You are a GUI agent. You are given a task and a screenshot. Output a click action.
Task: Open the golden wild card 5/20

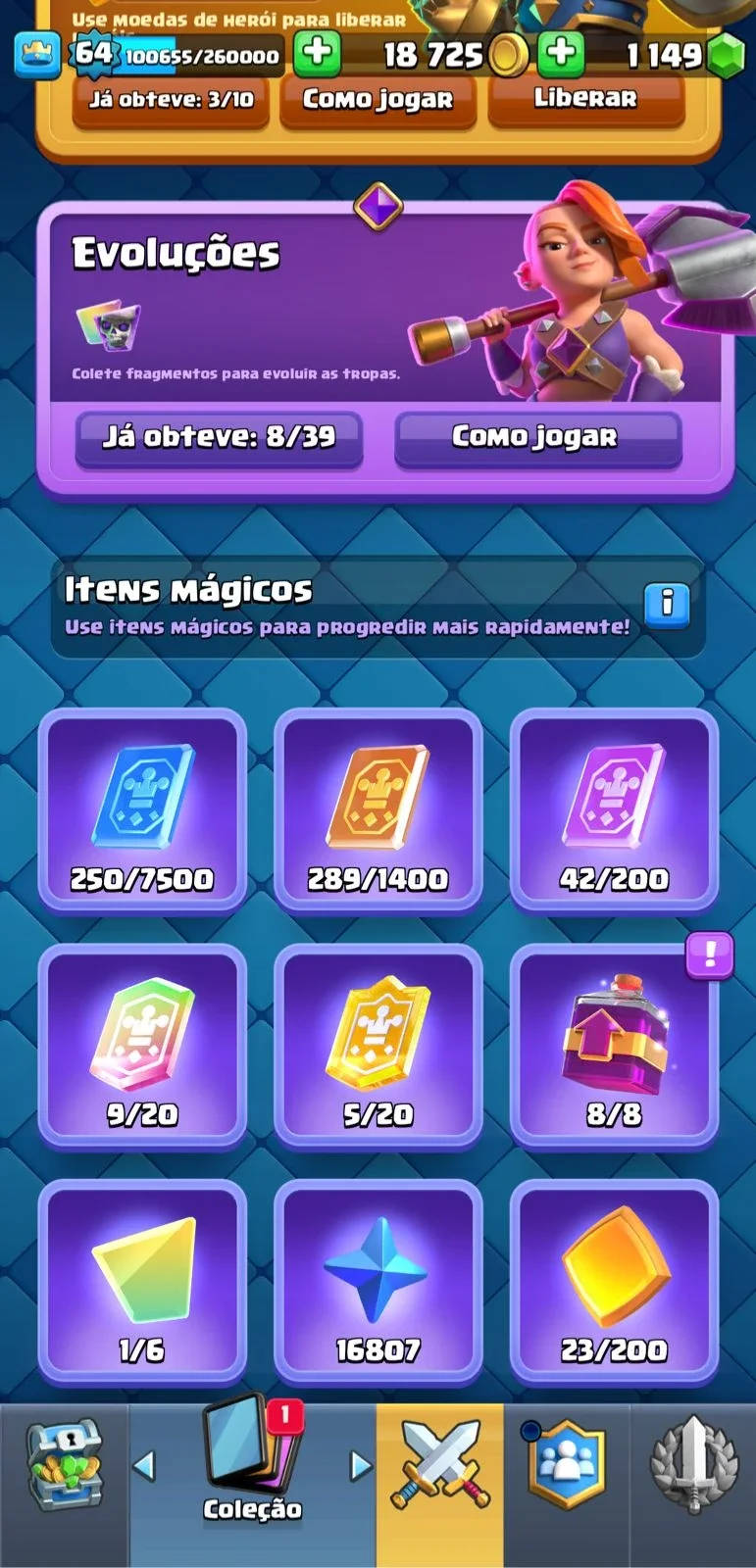[x=378, y=1045]
